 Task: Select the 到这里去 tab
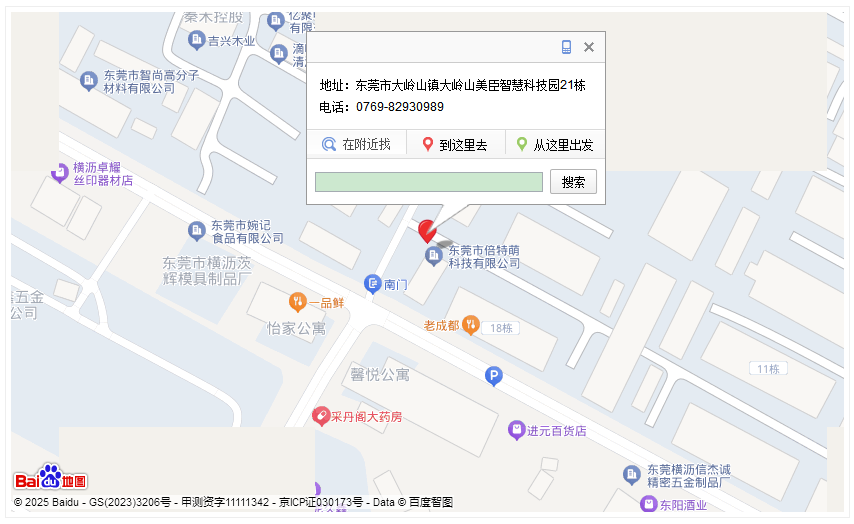click(x=455, y=145)
